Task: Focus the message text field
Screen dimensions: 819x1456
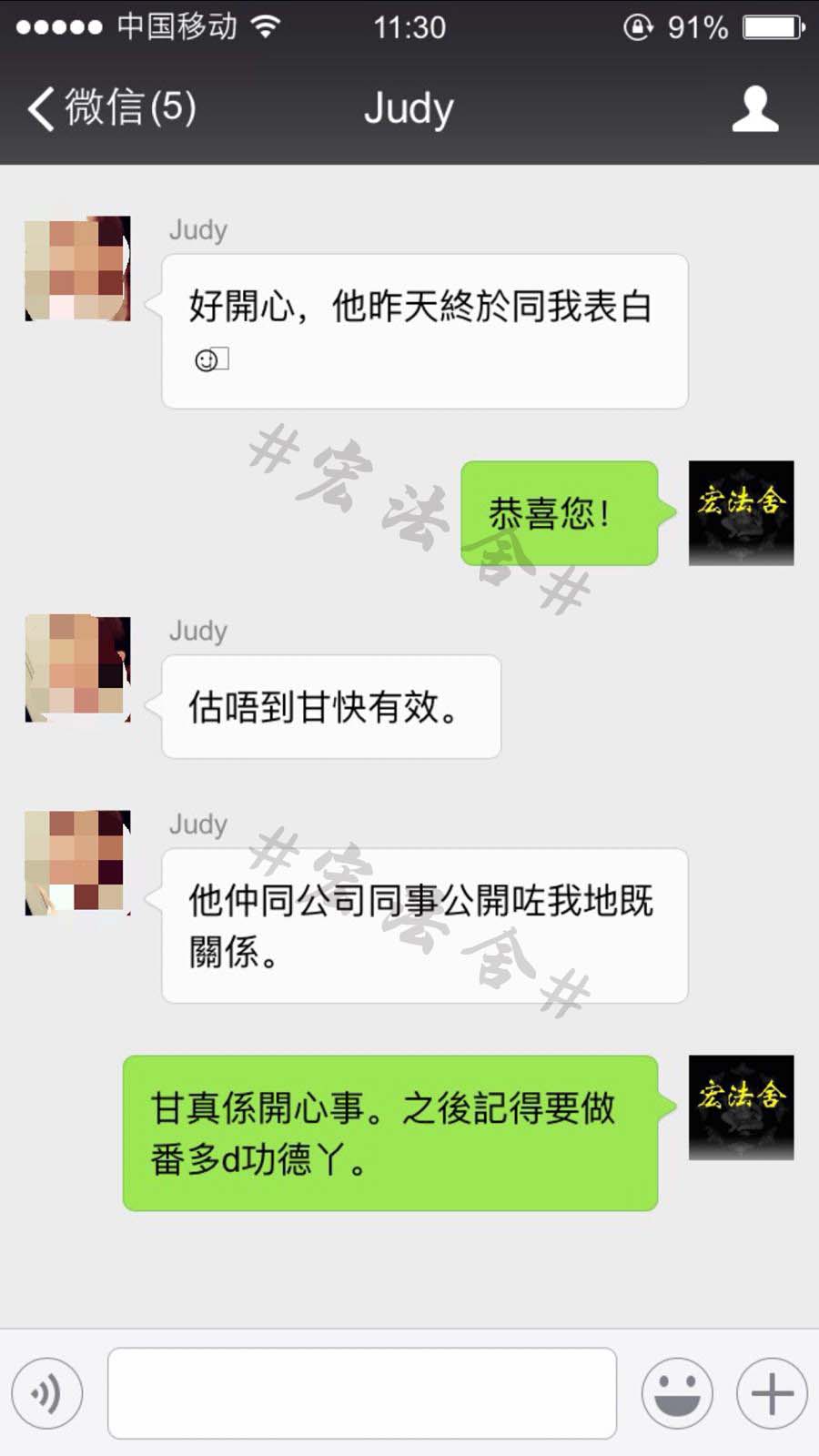Action: pos(362,1392)
